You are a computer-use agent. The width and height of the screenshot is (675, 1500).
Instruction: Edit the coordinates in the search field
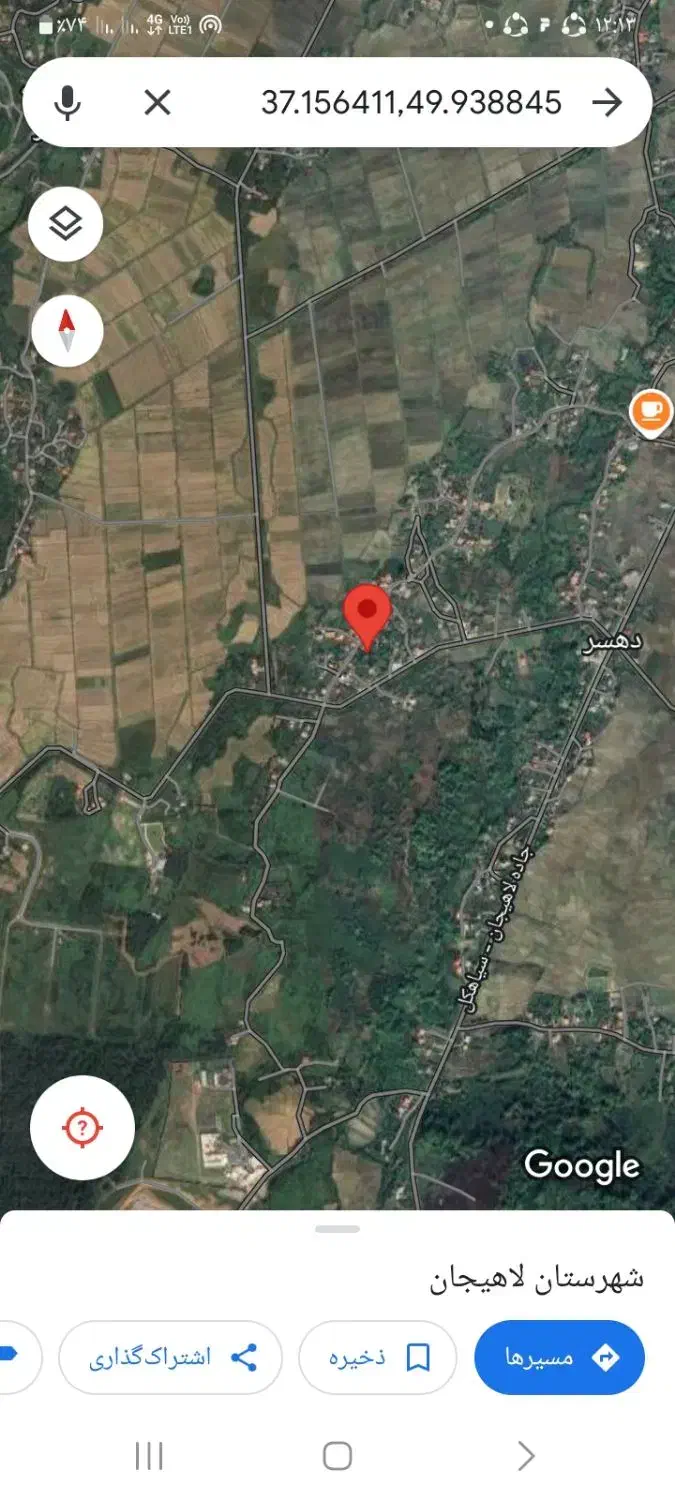tap(410, 102)
